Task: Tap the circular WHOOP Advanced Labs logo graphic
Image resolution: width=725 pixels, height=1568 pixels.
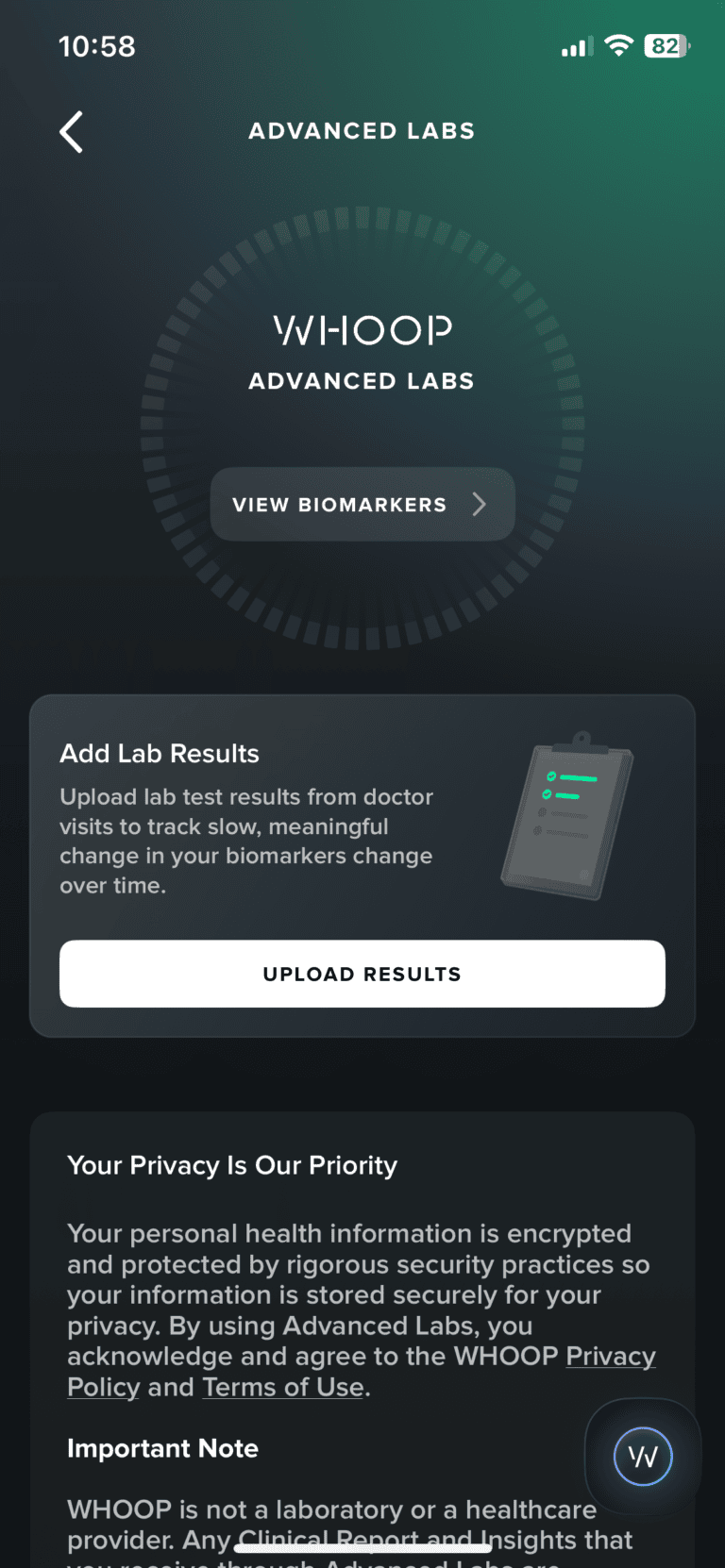Action: click(x=362, y=354)
